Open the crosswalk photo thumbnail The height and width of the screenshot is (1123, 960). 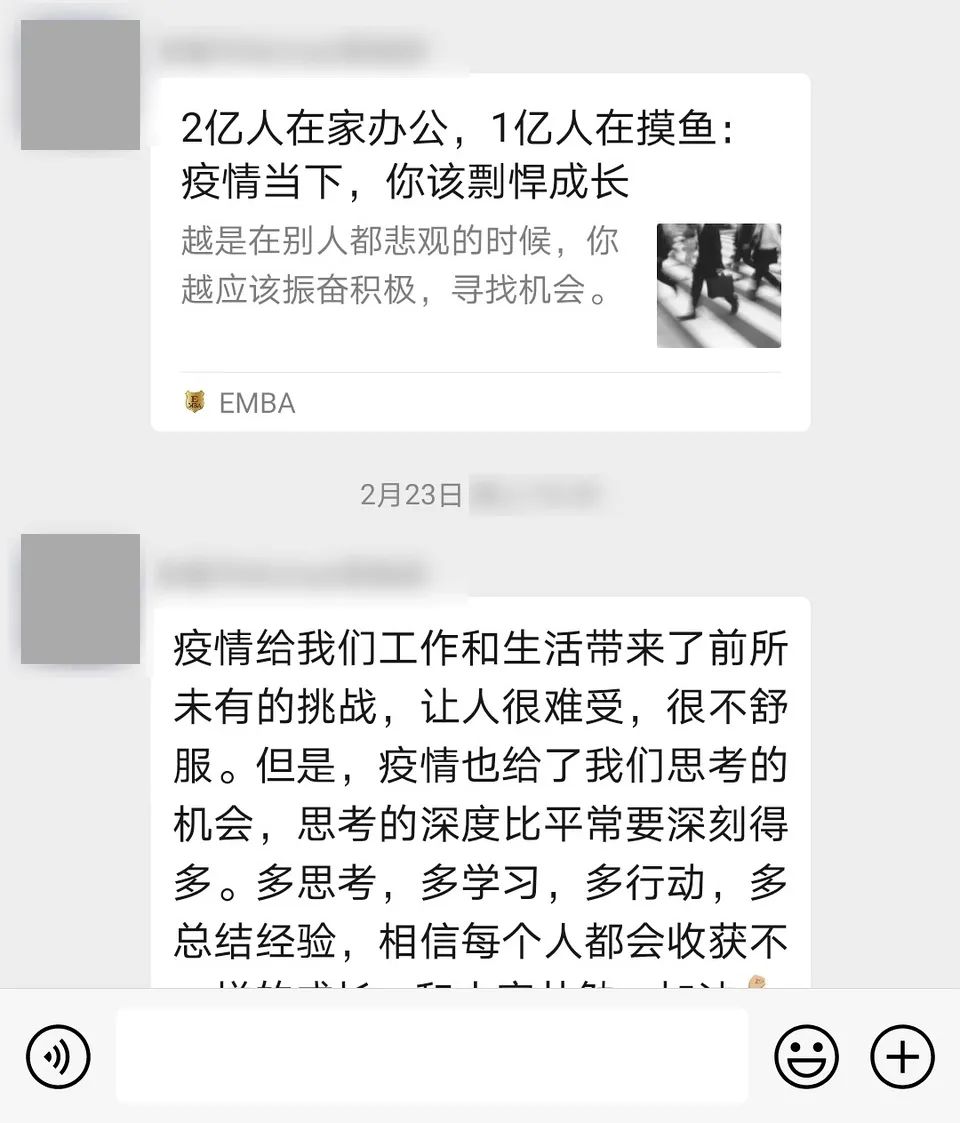coord(718,286)
